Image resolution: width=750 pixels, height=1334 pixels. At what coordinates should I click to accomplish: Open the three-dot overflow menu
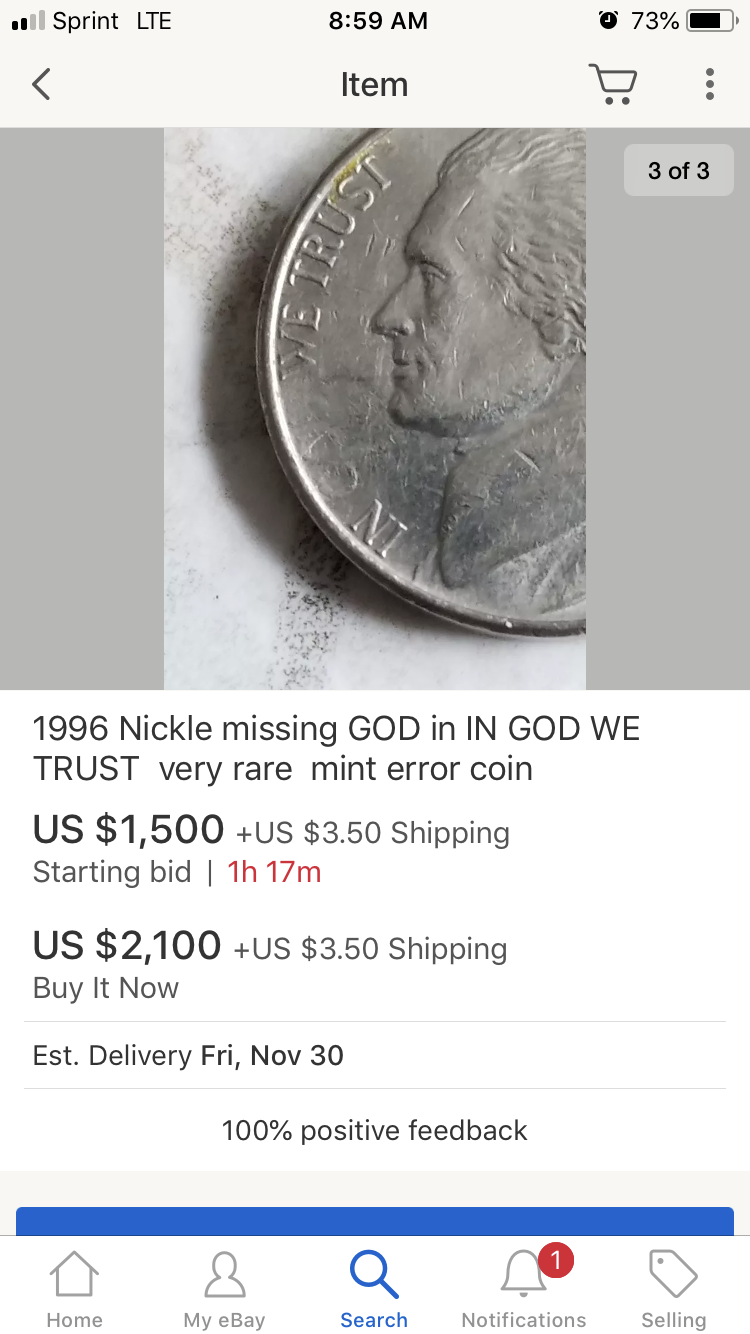pos(709,85)
